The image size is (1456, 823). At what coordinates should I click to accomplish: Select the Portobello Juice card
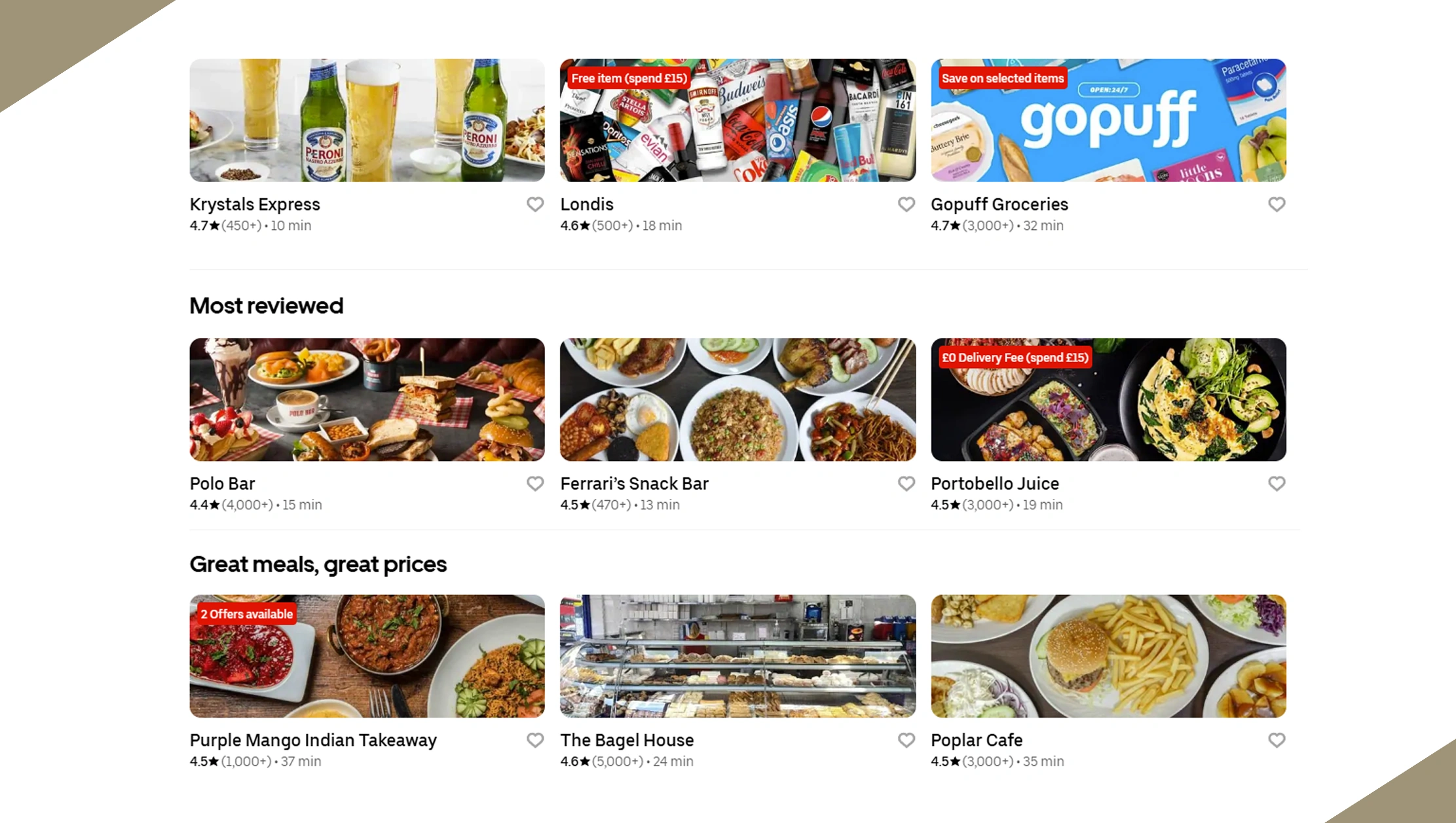[x=1108, y=399]
